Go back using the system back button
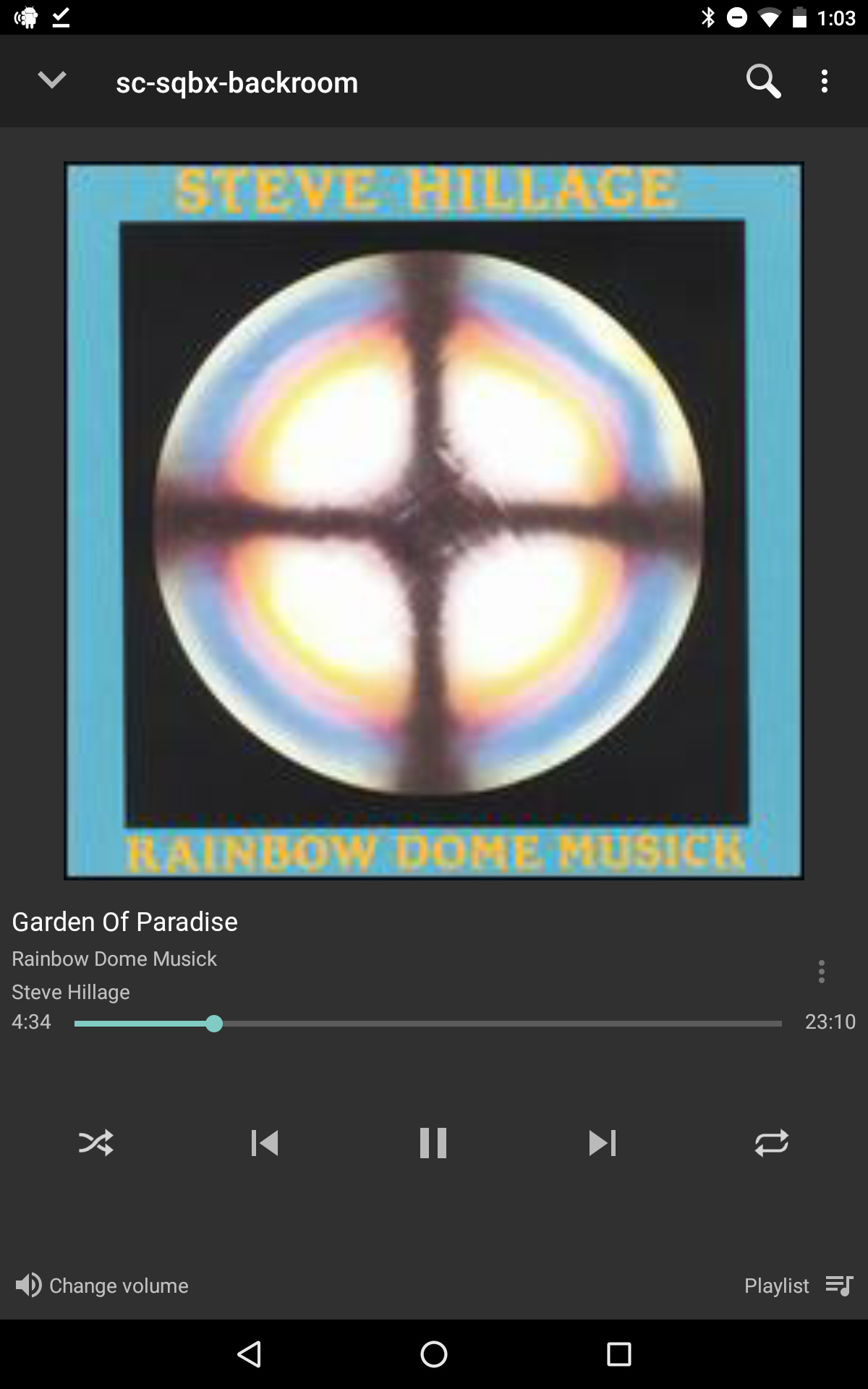 click(249, 1354)
